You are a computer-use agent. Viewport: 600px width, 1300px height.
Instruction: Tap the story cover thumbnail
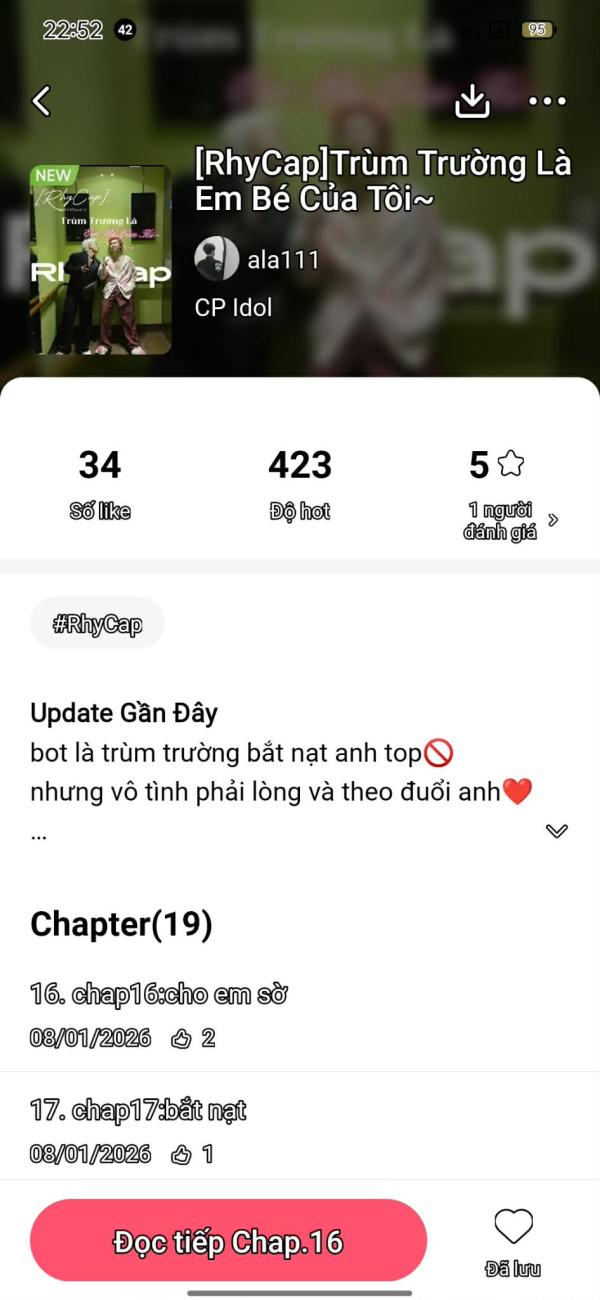click(100, 260)
